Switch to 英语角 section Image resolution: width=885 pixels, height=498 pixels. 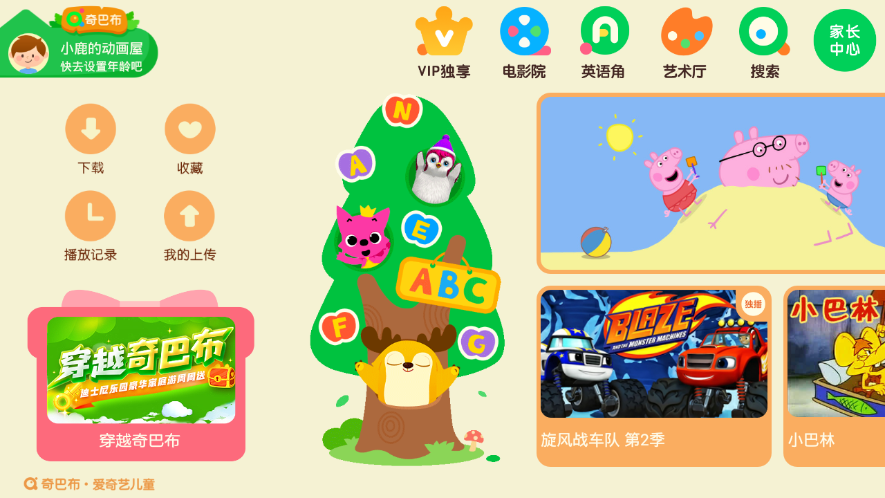604,42
